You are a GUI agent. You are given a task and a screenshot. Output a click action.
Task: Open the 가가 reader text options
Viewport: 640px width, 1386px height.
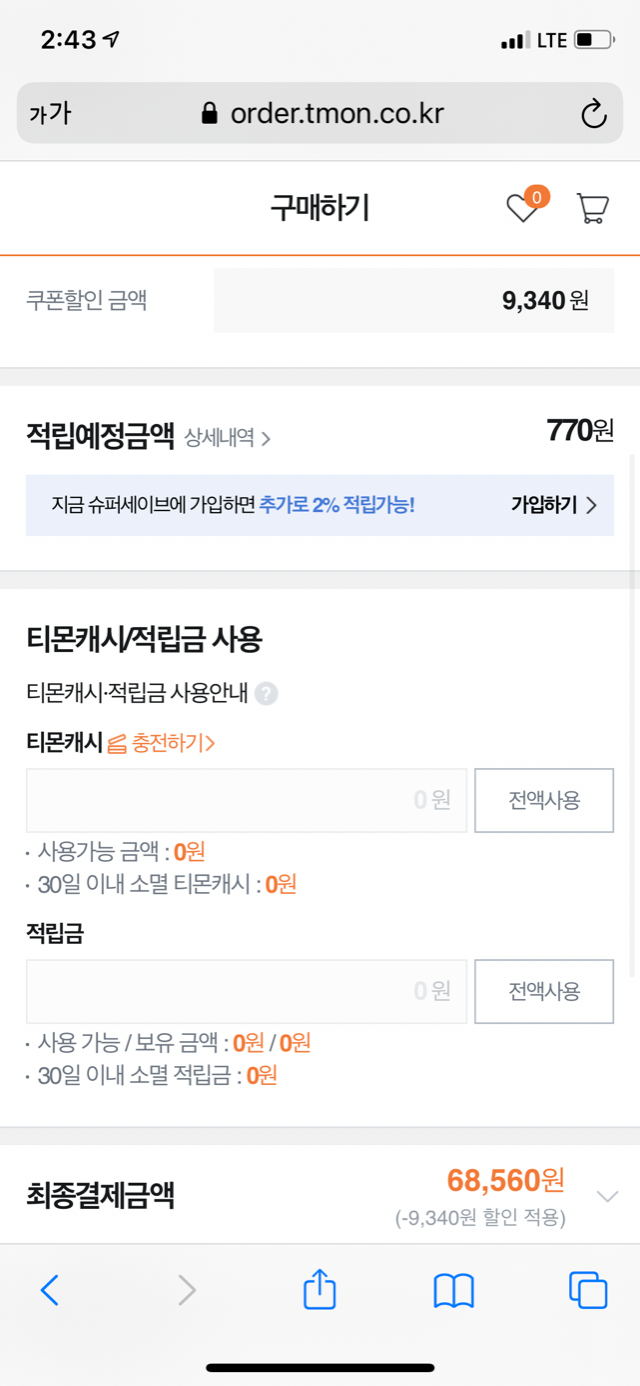pos(50,114)
